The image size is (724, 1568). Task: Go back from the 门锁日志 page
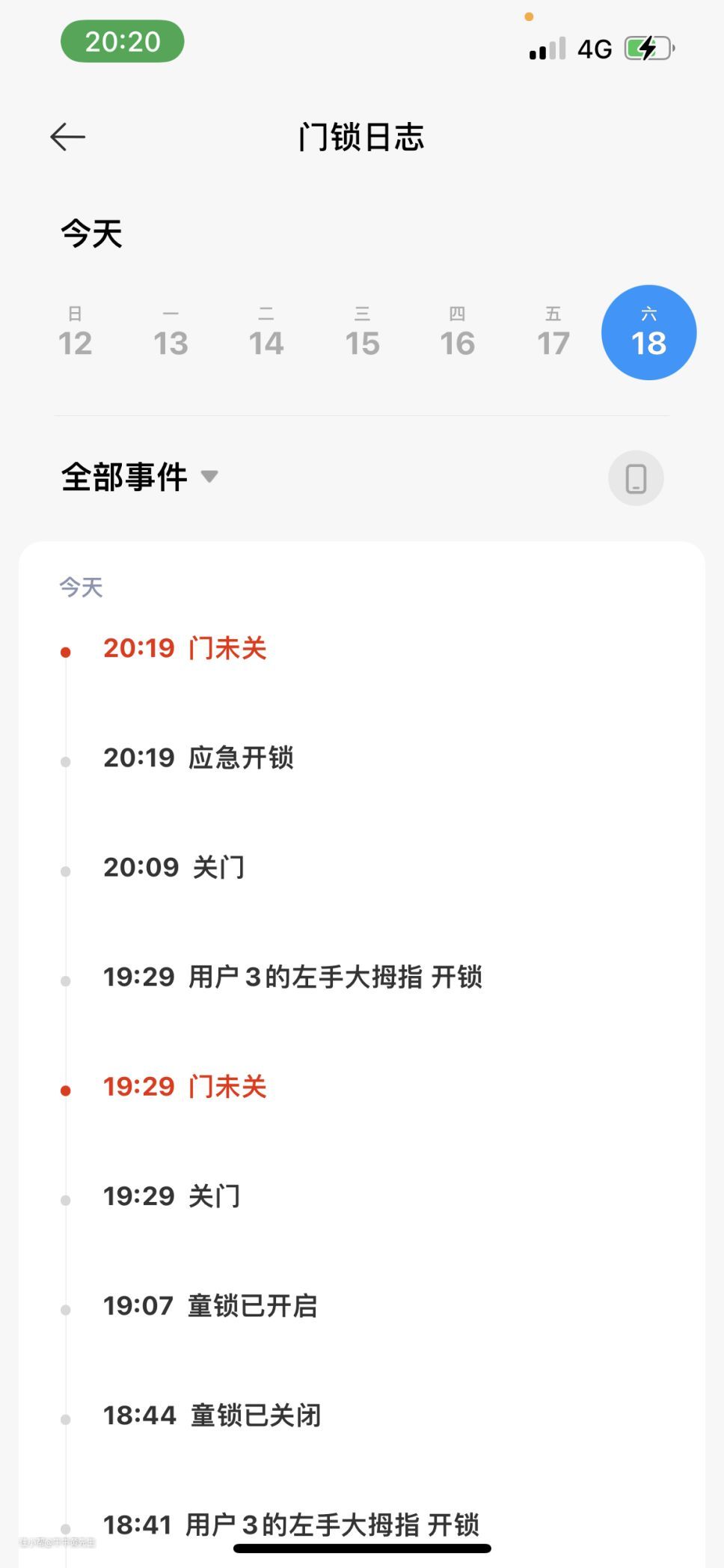(68, 137)
